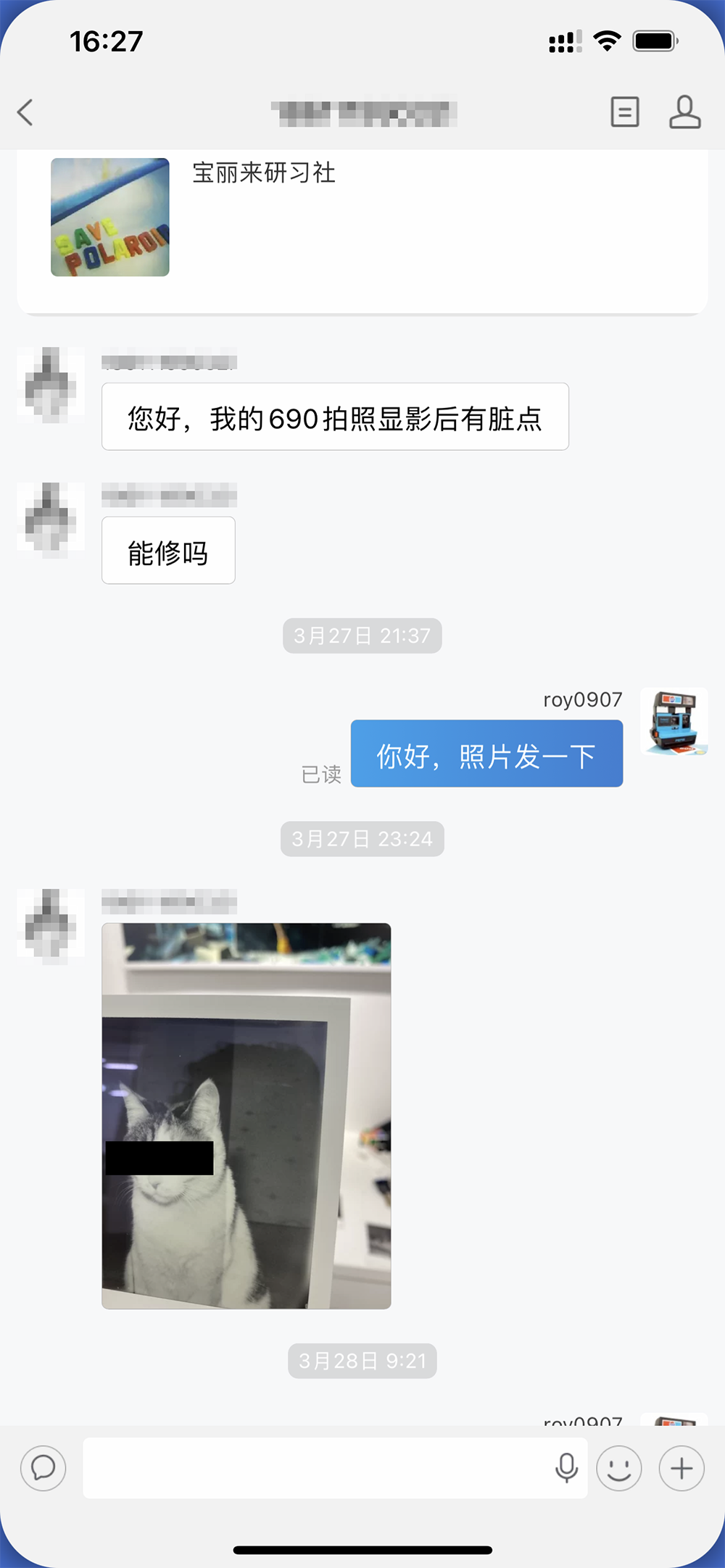Focus the message input field

coord(315,1468)
